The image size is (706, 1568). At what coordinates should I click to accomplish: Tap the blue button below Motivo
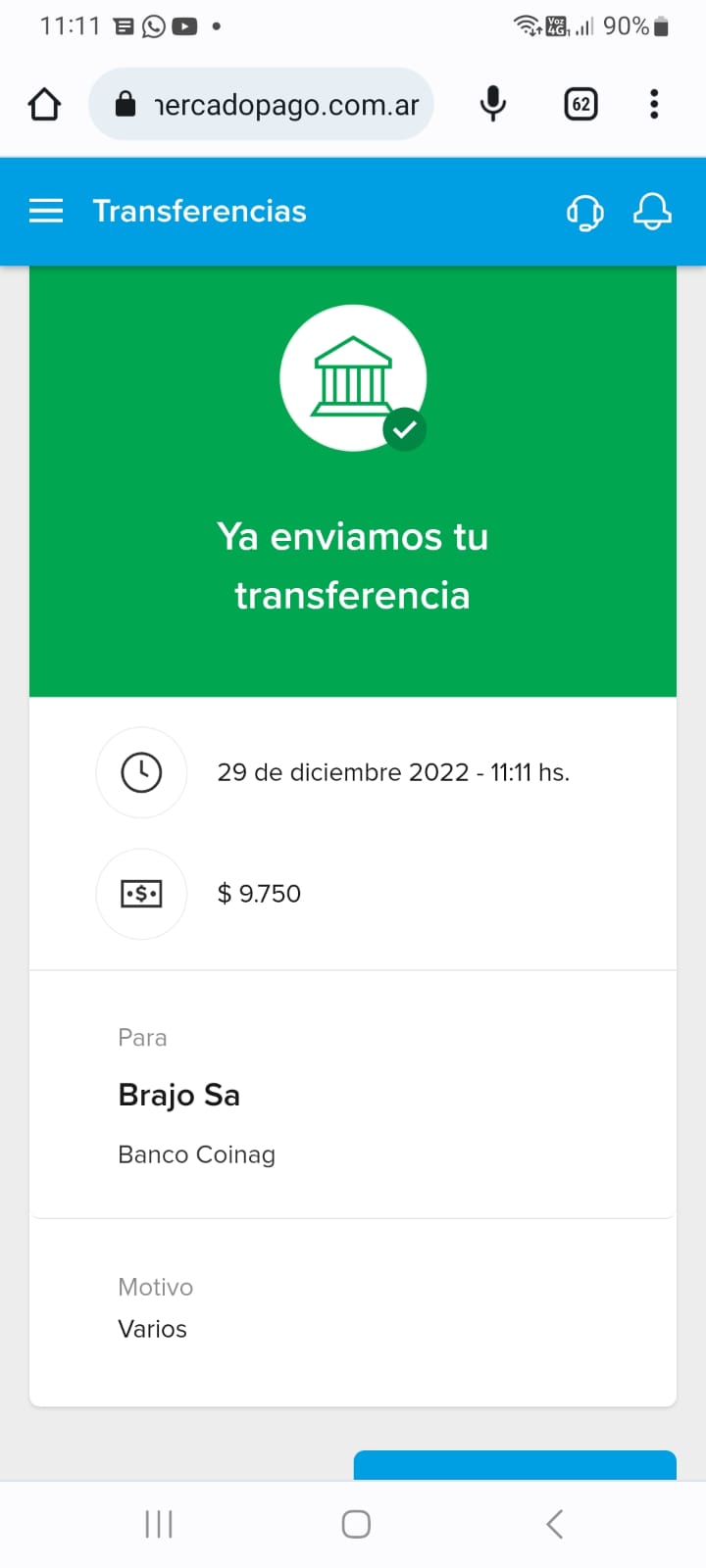point(515,1465)
